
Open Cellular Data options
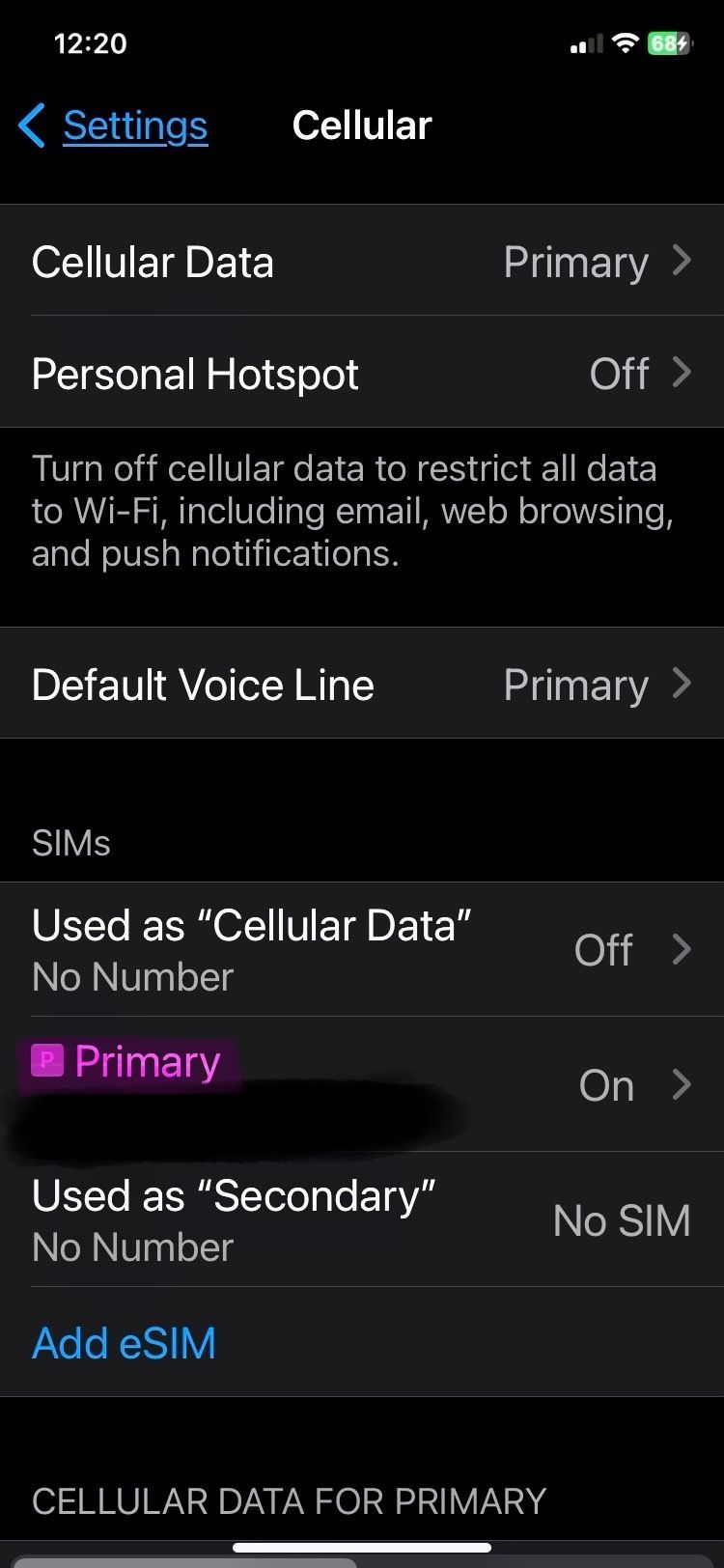pos(362,261)
